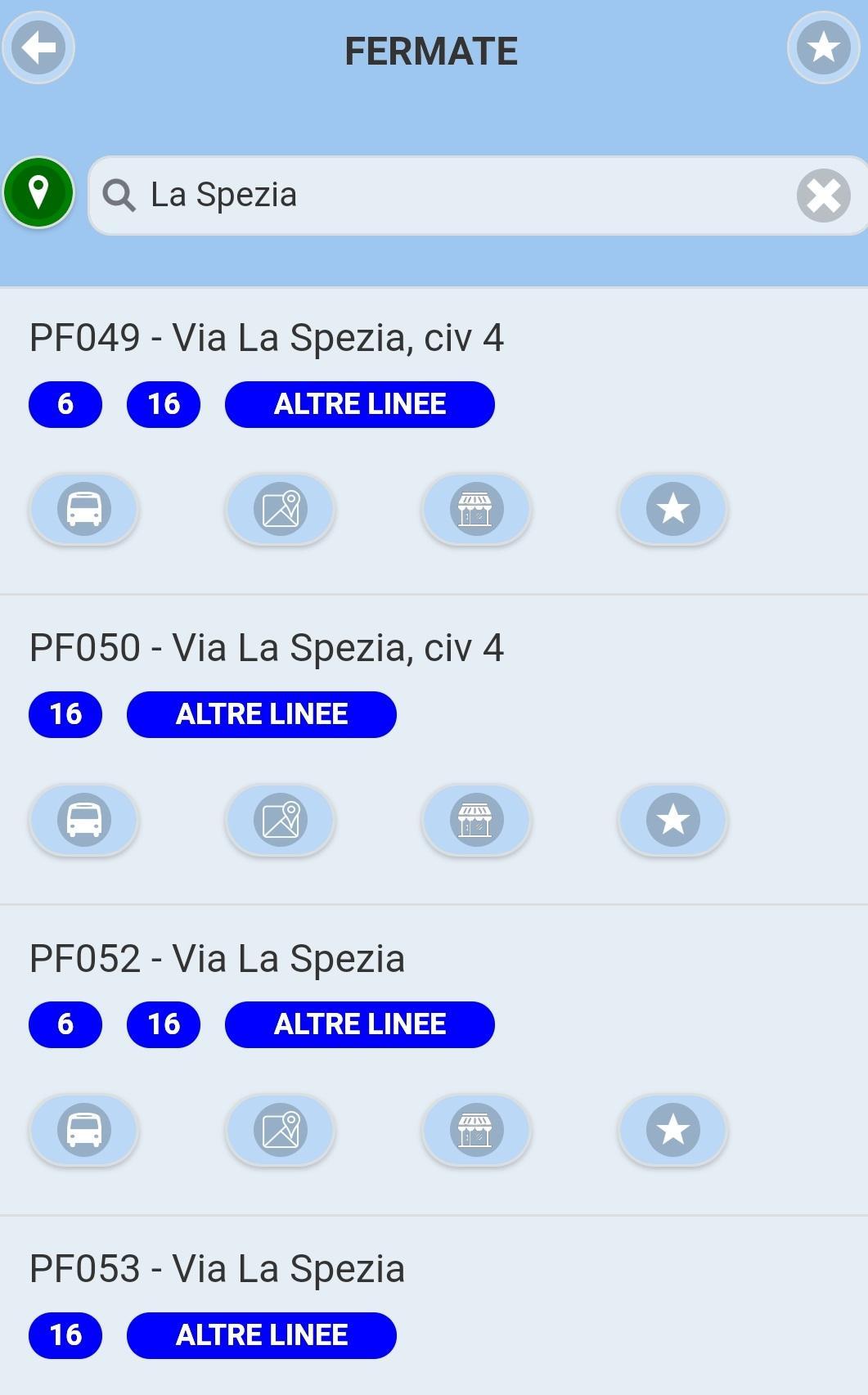Tap the shop icon under PF049
This screenshot has width=868, height=1395.
(477, 510)
